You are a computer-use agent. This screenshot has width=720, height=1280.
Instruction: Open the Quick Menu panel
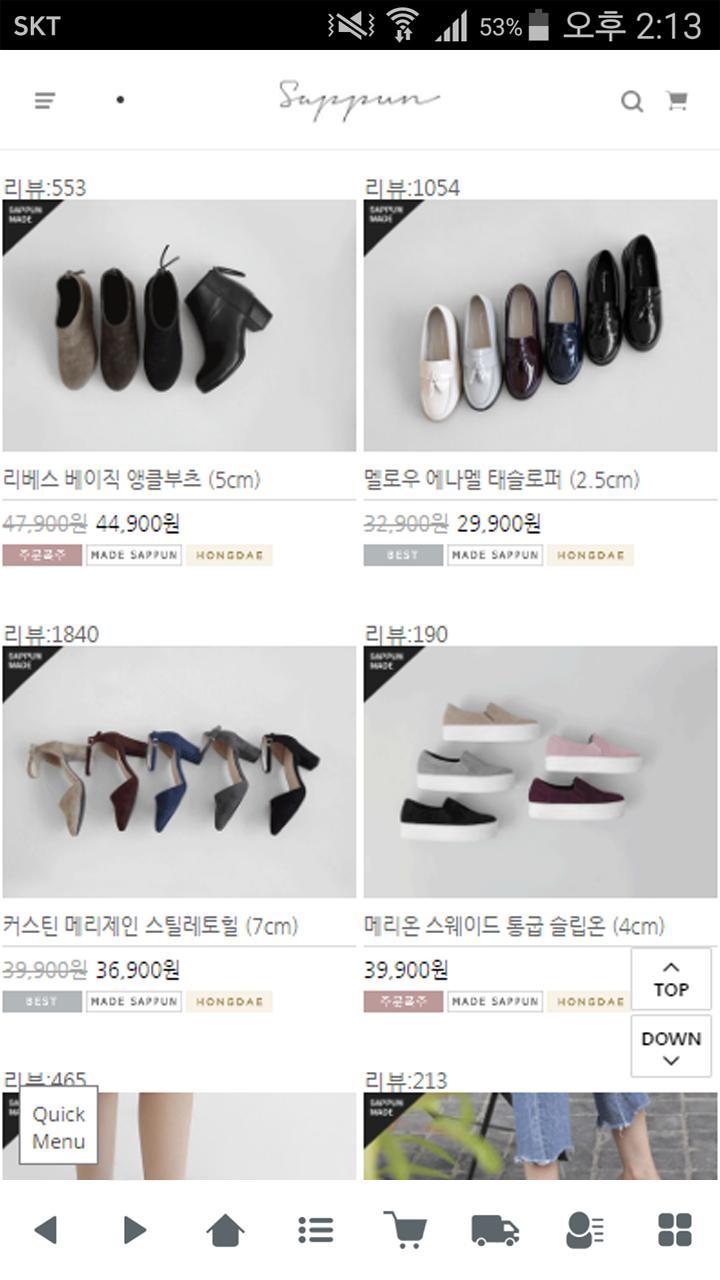tap(57, 1123)
